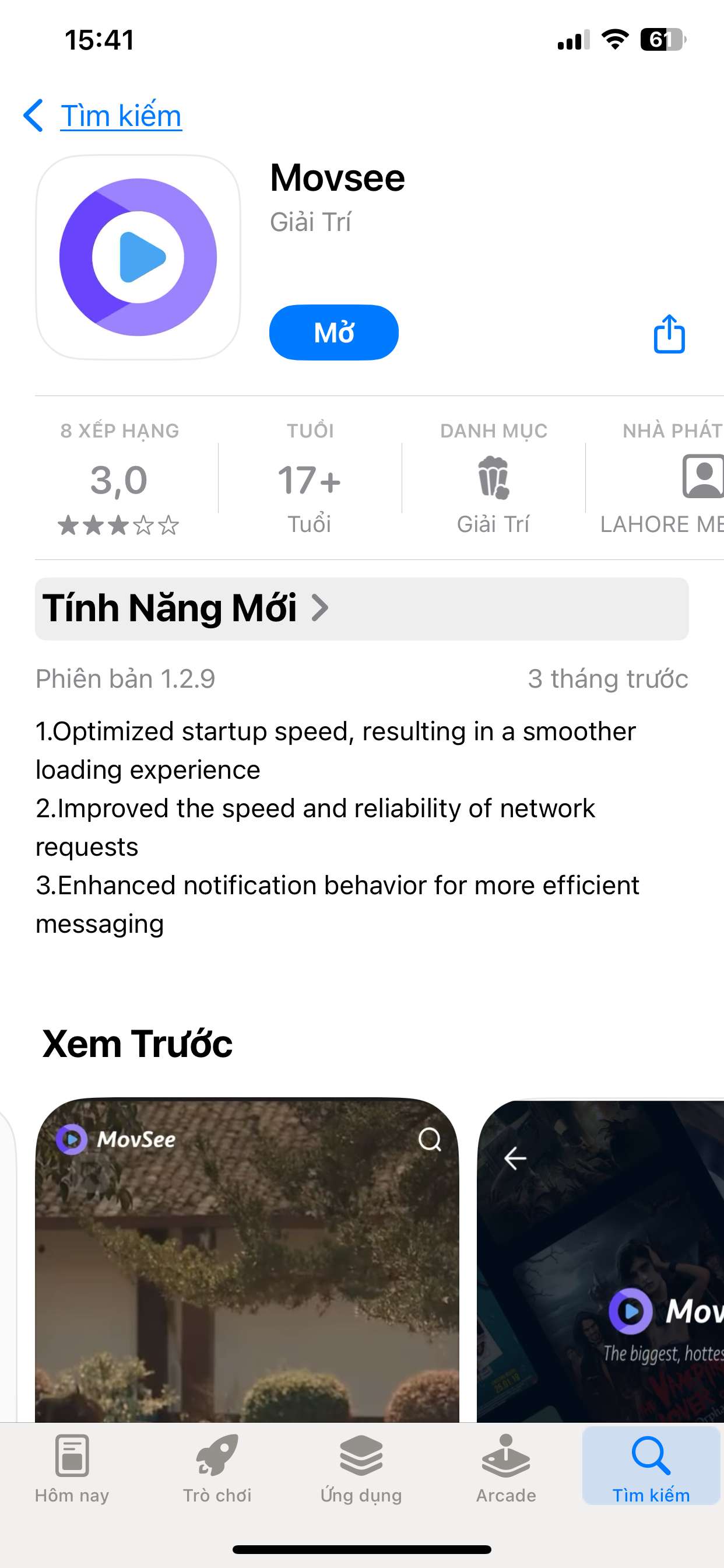
Task: Switch to the Arcade tab
Action: click(x=505, y=1467)
